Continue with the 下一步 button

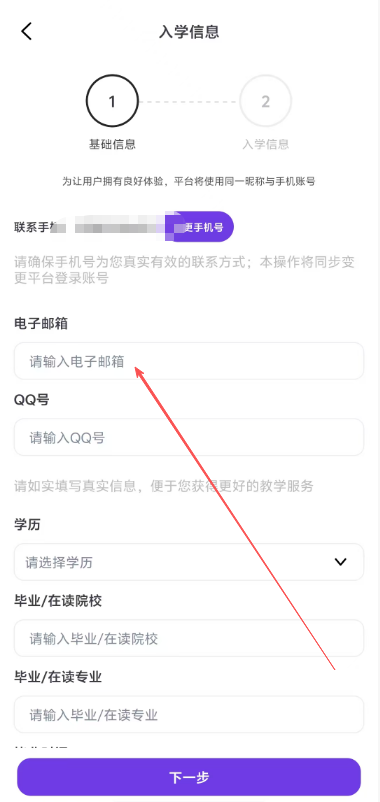189,777
